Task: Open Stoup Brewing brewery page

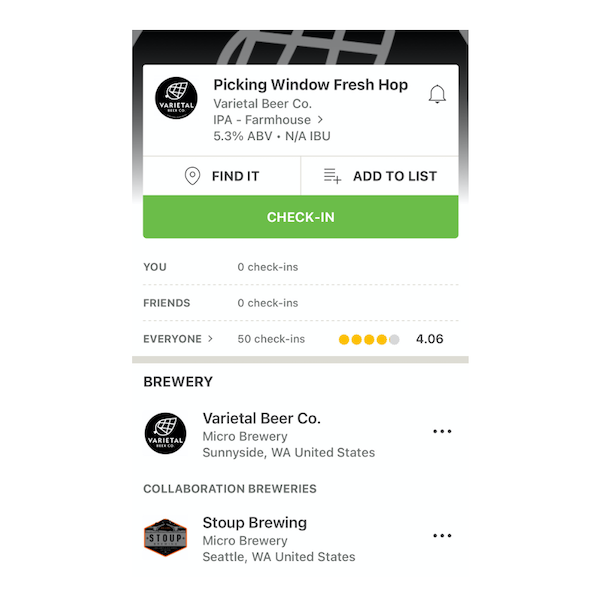Action: (x=254, y=523)
